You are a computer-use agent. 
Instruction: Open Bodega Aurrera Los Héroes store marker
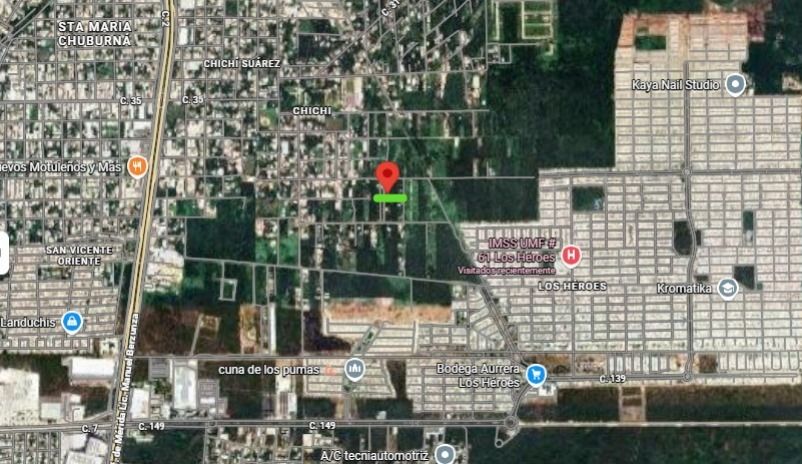[x=537, y=376]
